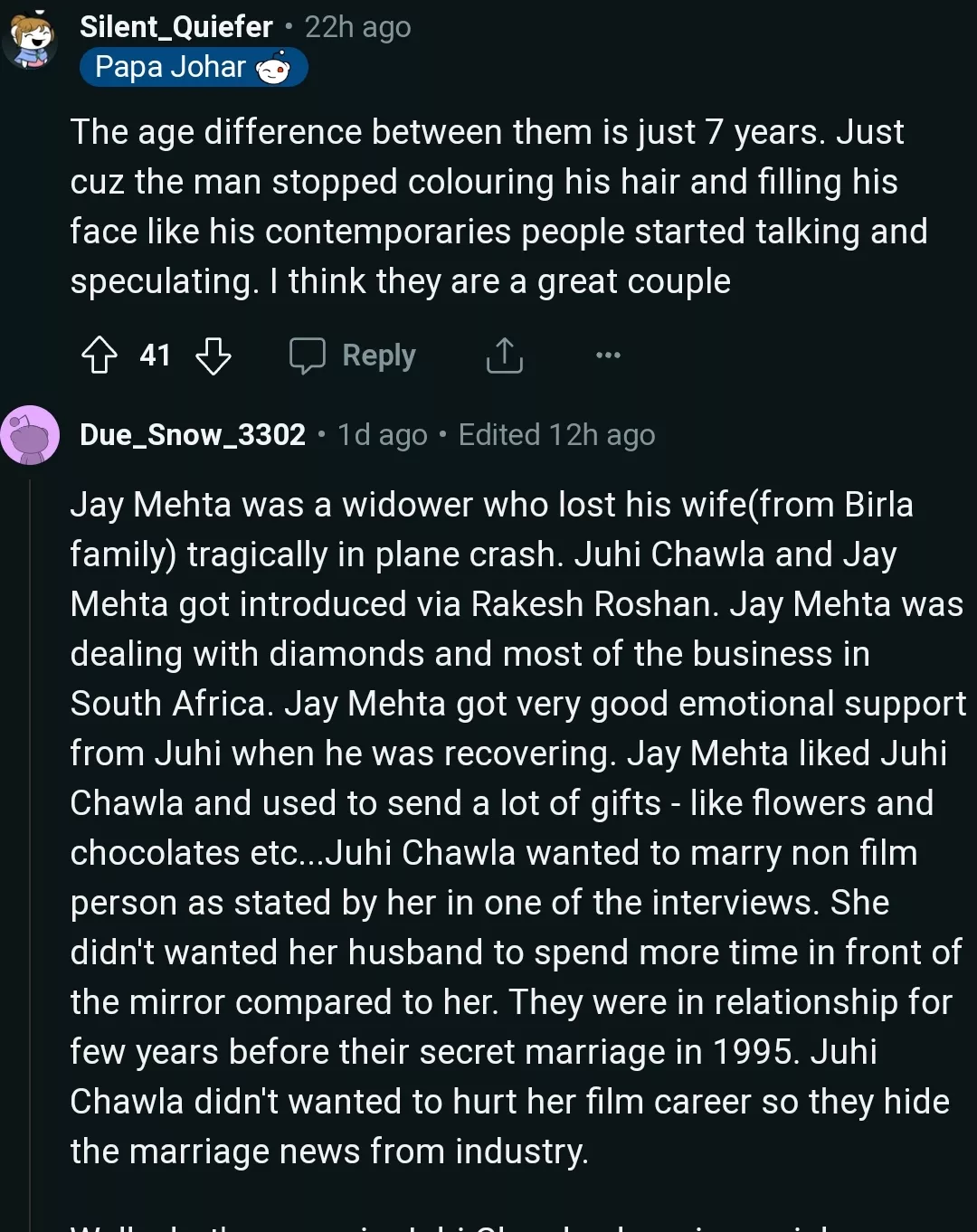Open Due_Snow_3302's avatar
Image resolution: width=977 pixels, height=1232 pixels.
[30, 435]
